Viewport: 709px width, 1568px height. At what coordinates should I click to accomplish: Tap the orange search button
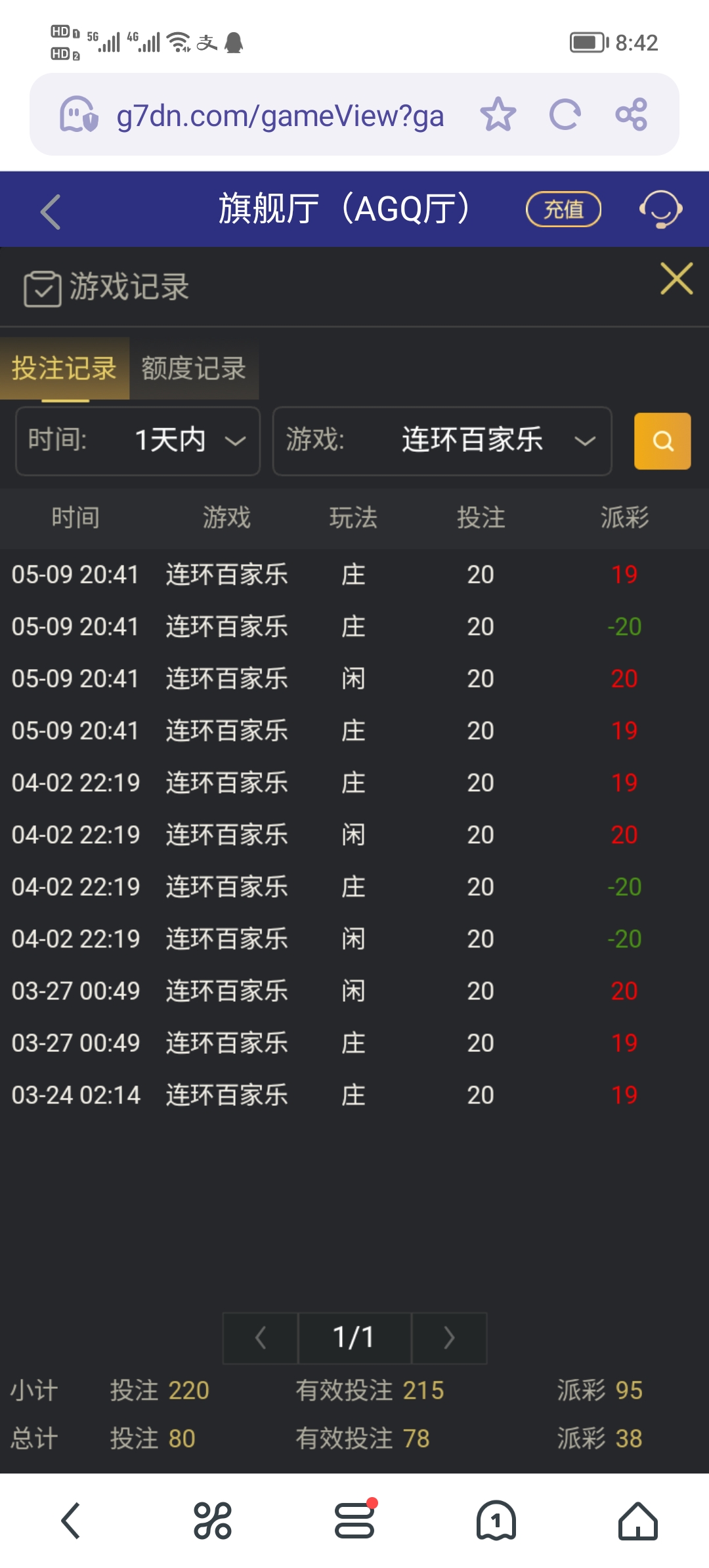[x=662, y=441]
